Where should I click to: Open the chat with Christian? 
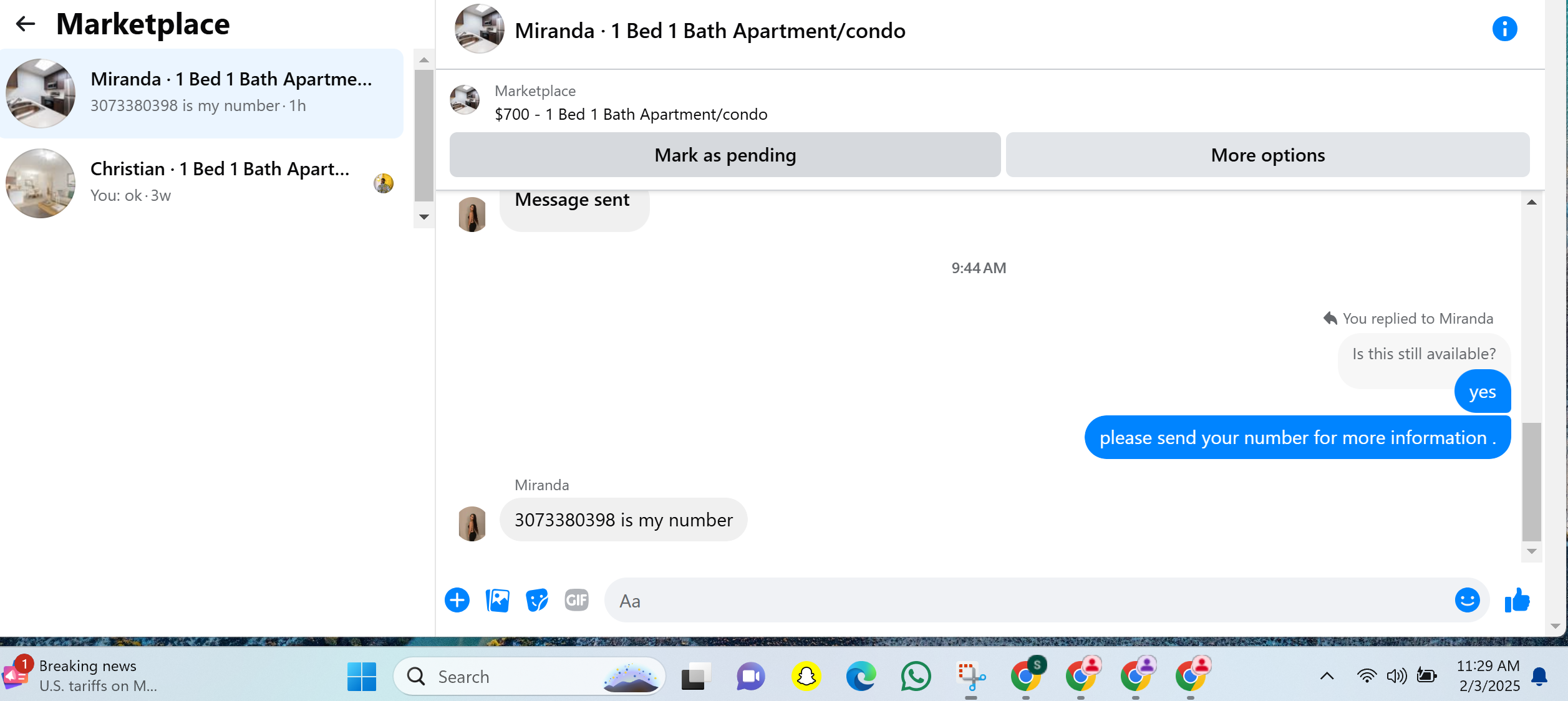(x=201, y=183)
